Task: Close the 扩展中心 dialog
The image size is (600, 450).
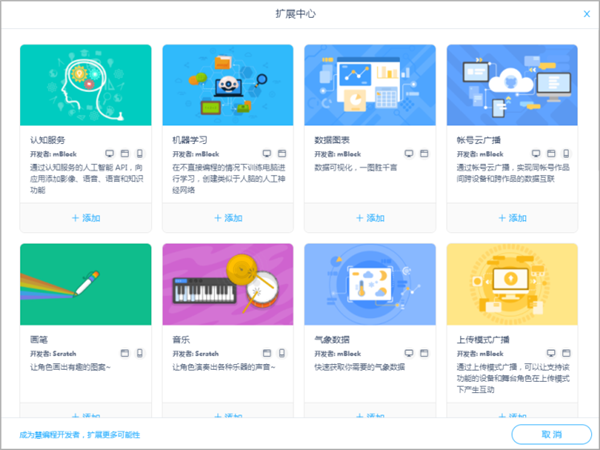Action: coord(586,12)
